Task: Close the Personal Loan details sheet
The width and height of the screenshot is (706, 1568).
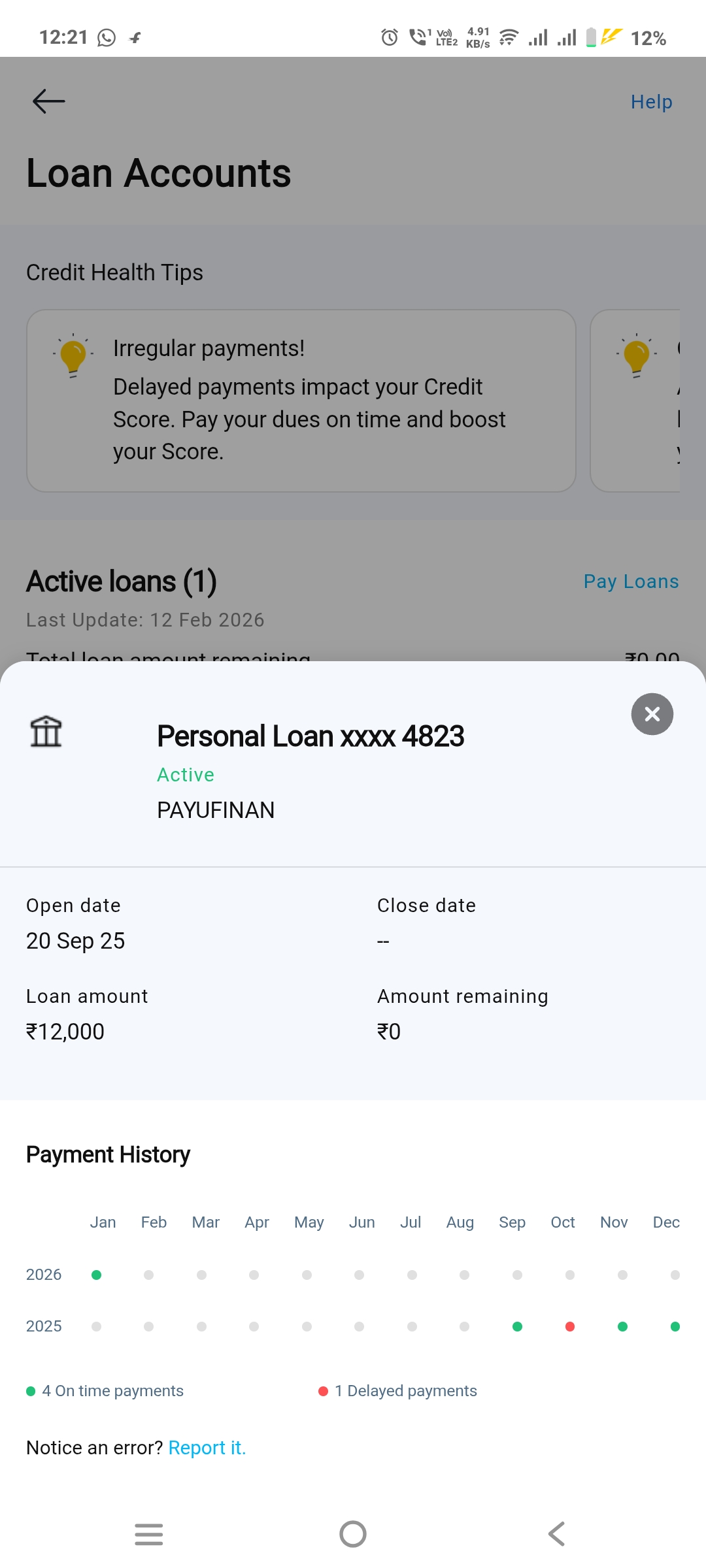Action: coord(652,714)
